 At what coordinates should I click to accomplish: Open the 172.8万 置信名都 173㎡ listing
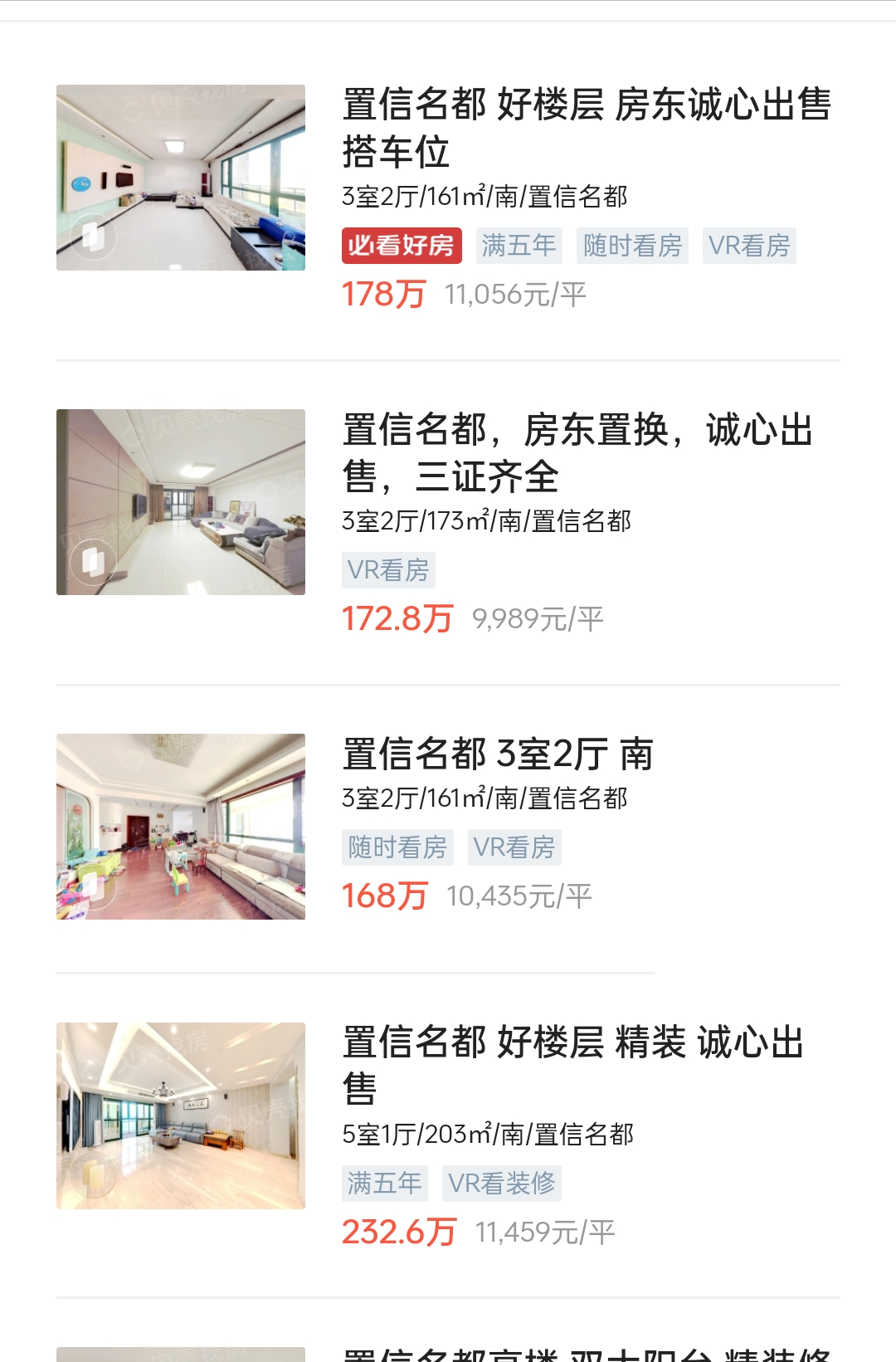click(577, 452)
